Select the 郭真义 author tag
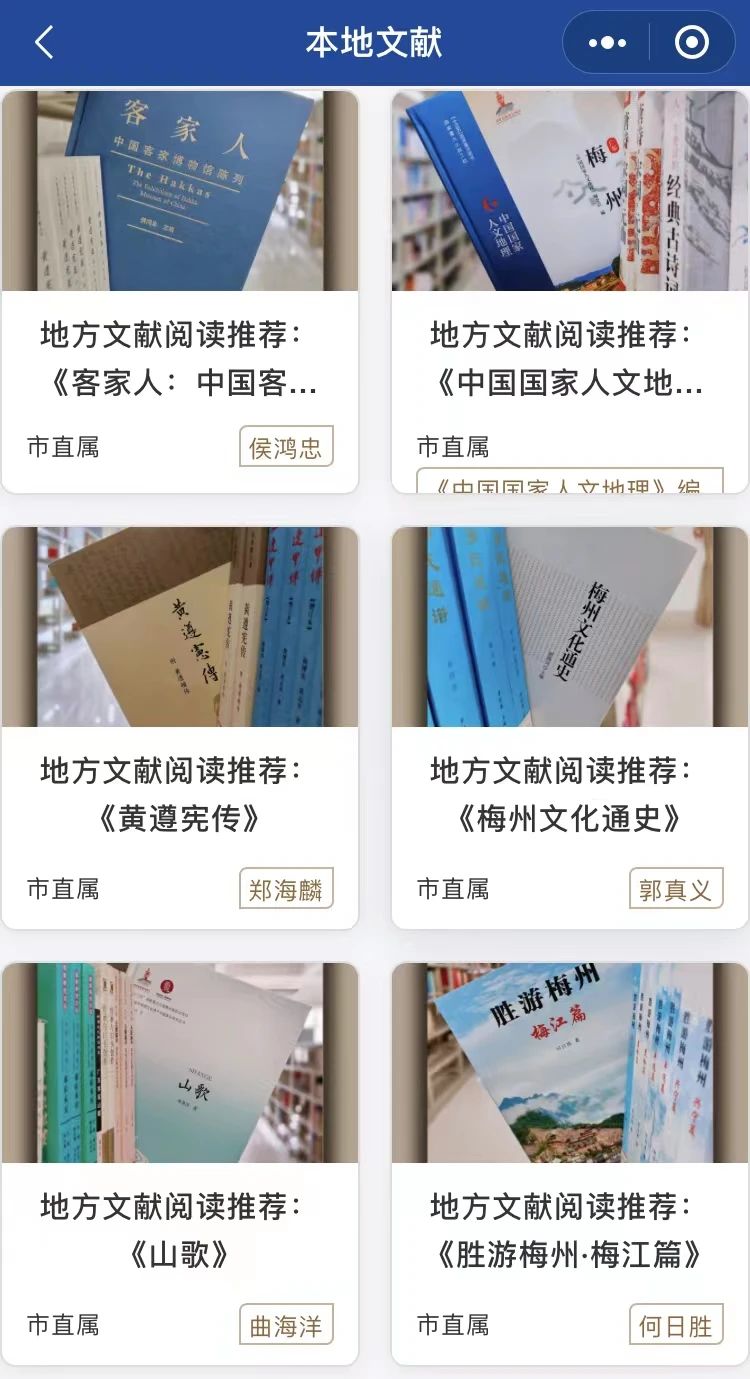The image size is (750, 1379). click(x=676, y=889)
